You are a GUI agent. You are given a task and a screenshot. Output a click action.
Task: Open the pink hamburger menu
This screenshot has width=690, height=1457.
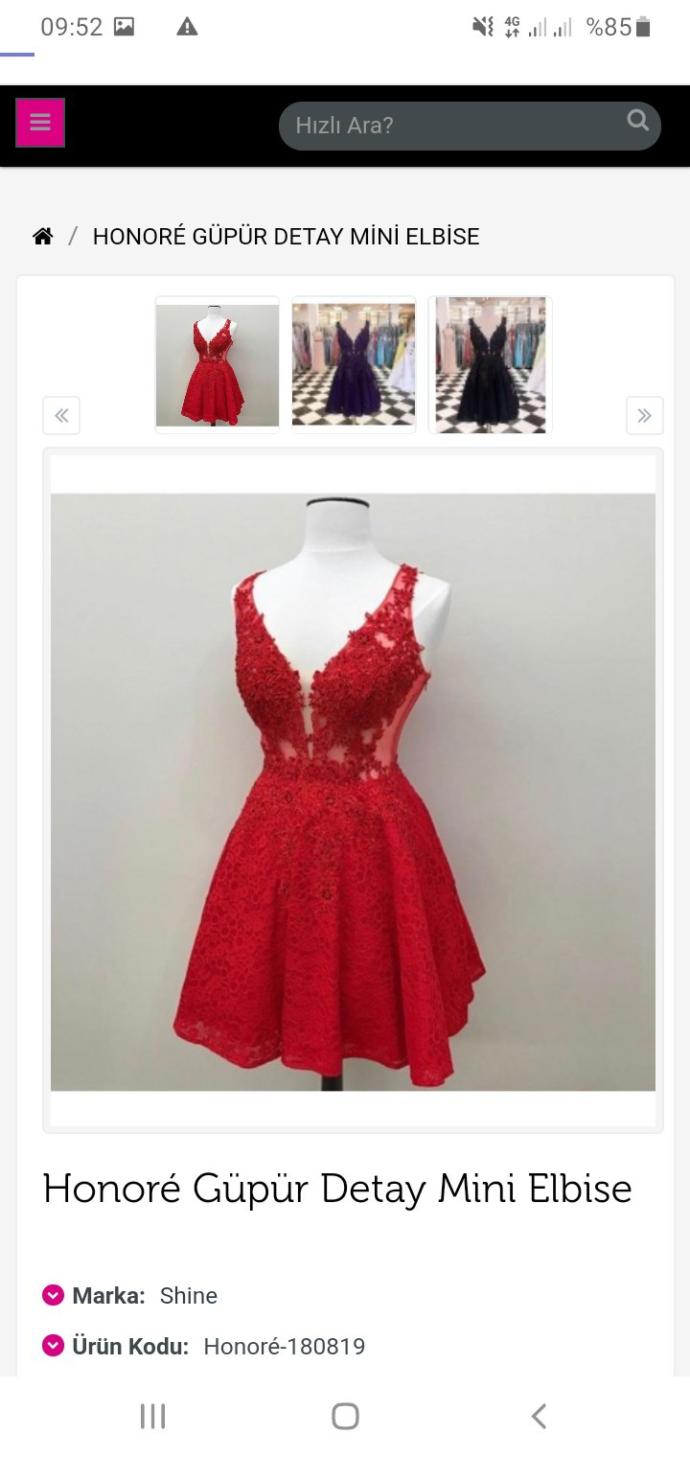pos(40,123)
